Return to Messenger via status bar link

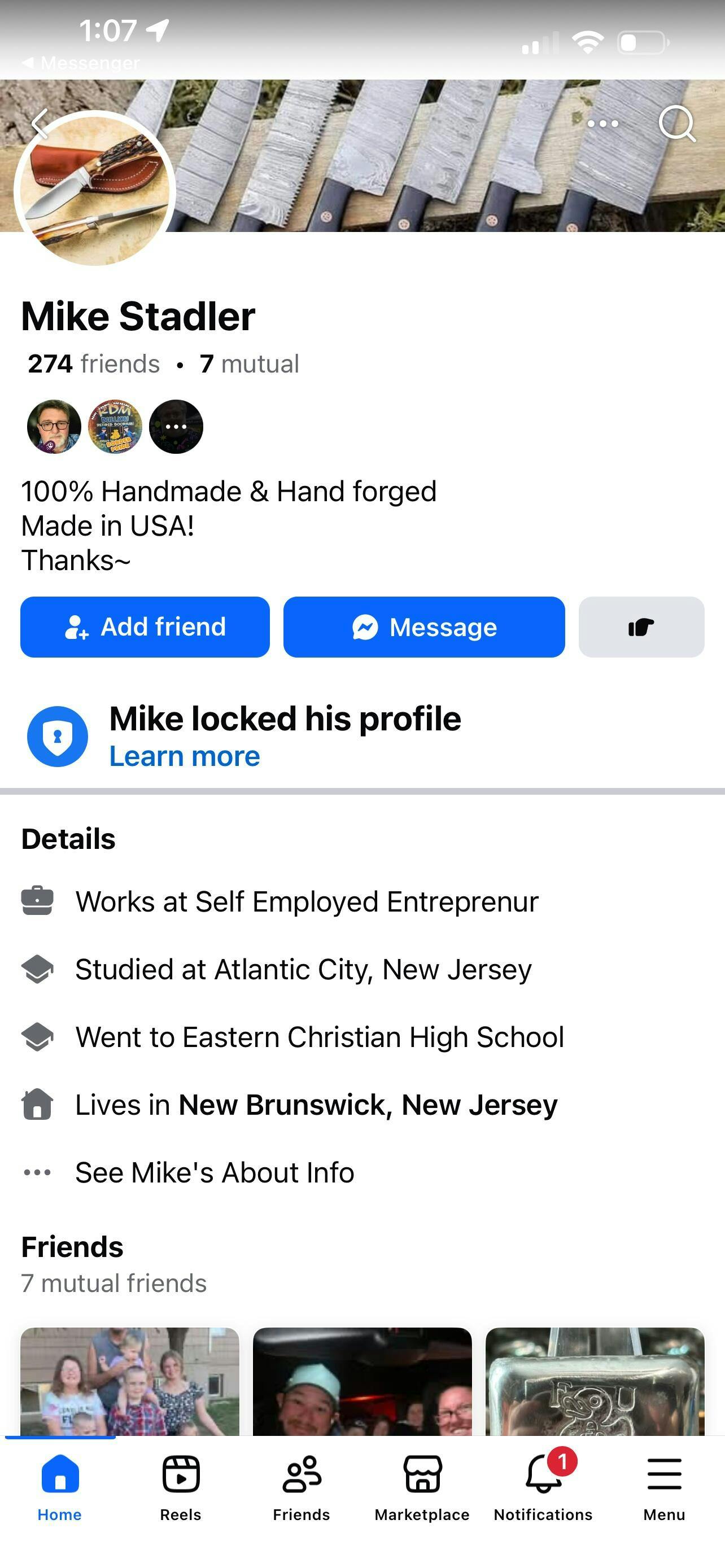coord(81,63)
